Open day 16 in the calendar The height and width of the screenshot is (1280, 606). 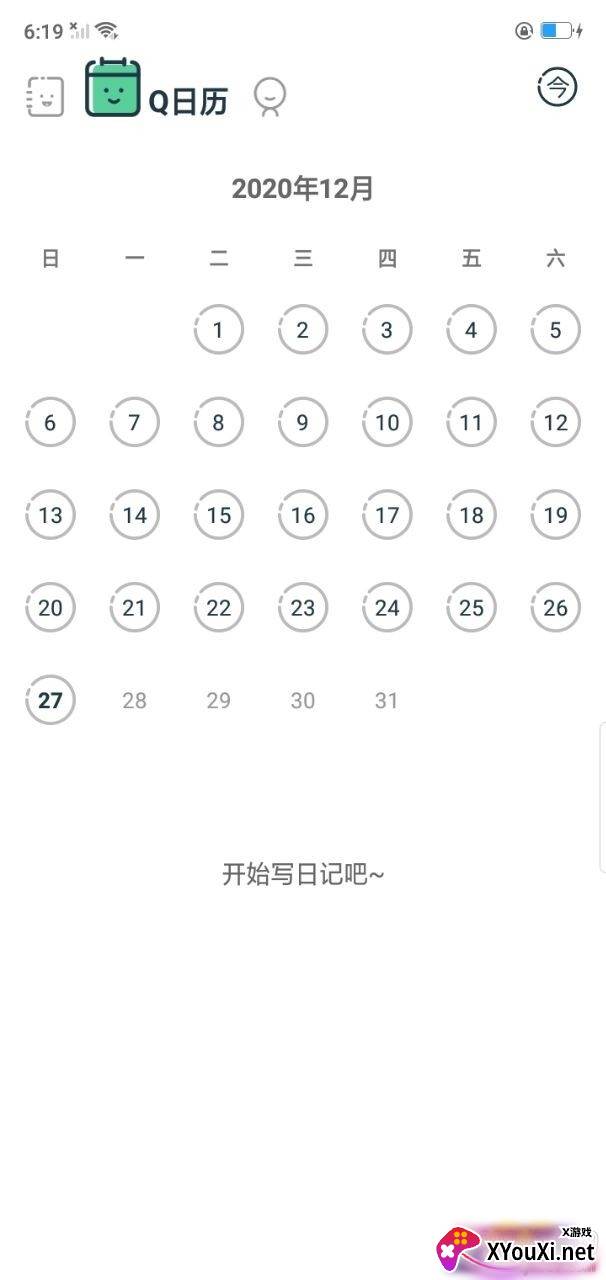tap(303, 515)
